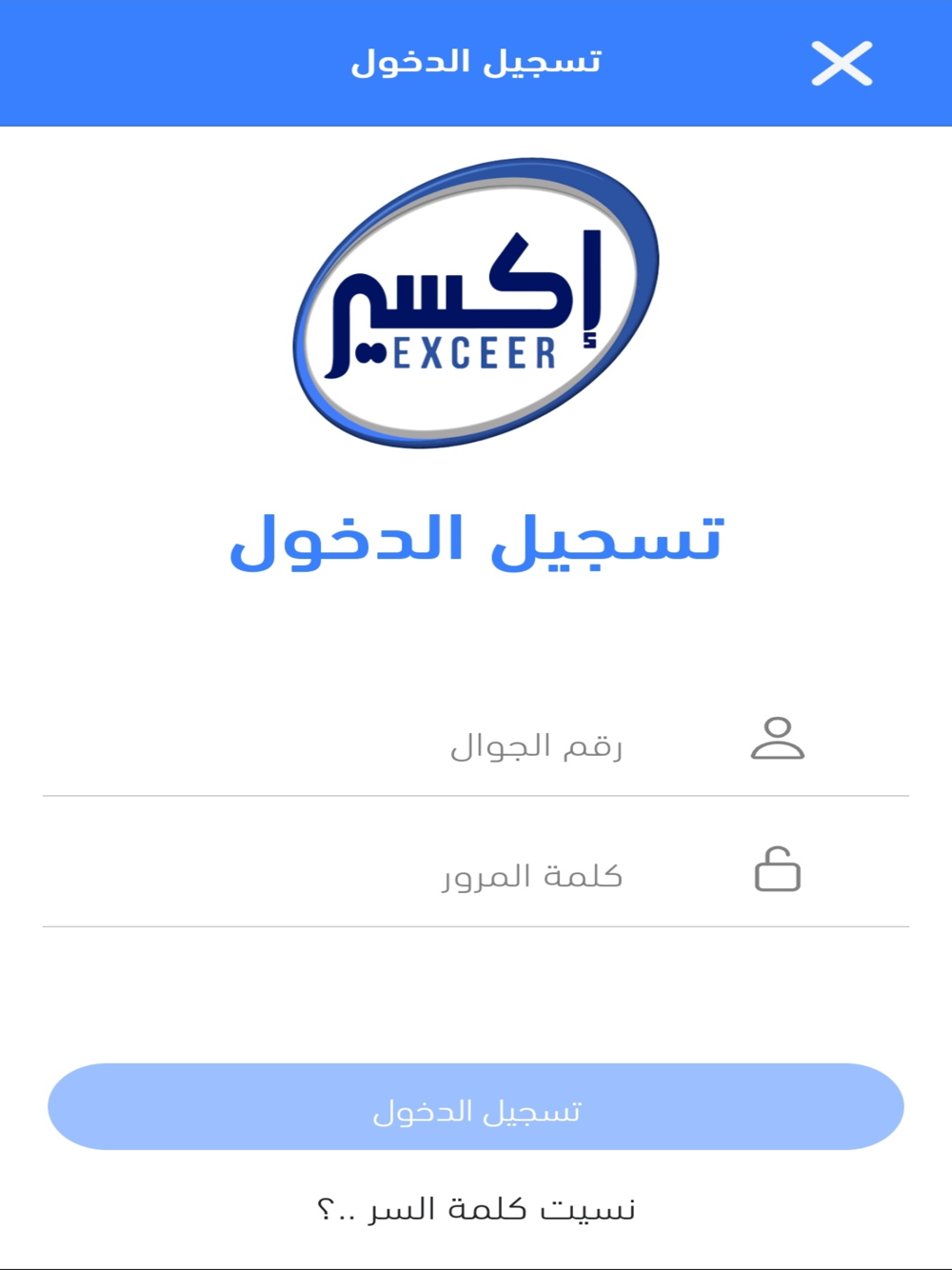Close the login screen with the X

pos(842,64)
